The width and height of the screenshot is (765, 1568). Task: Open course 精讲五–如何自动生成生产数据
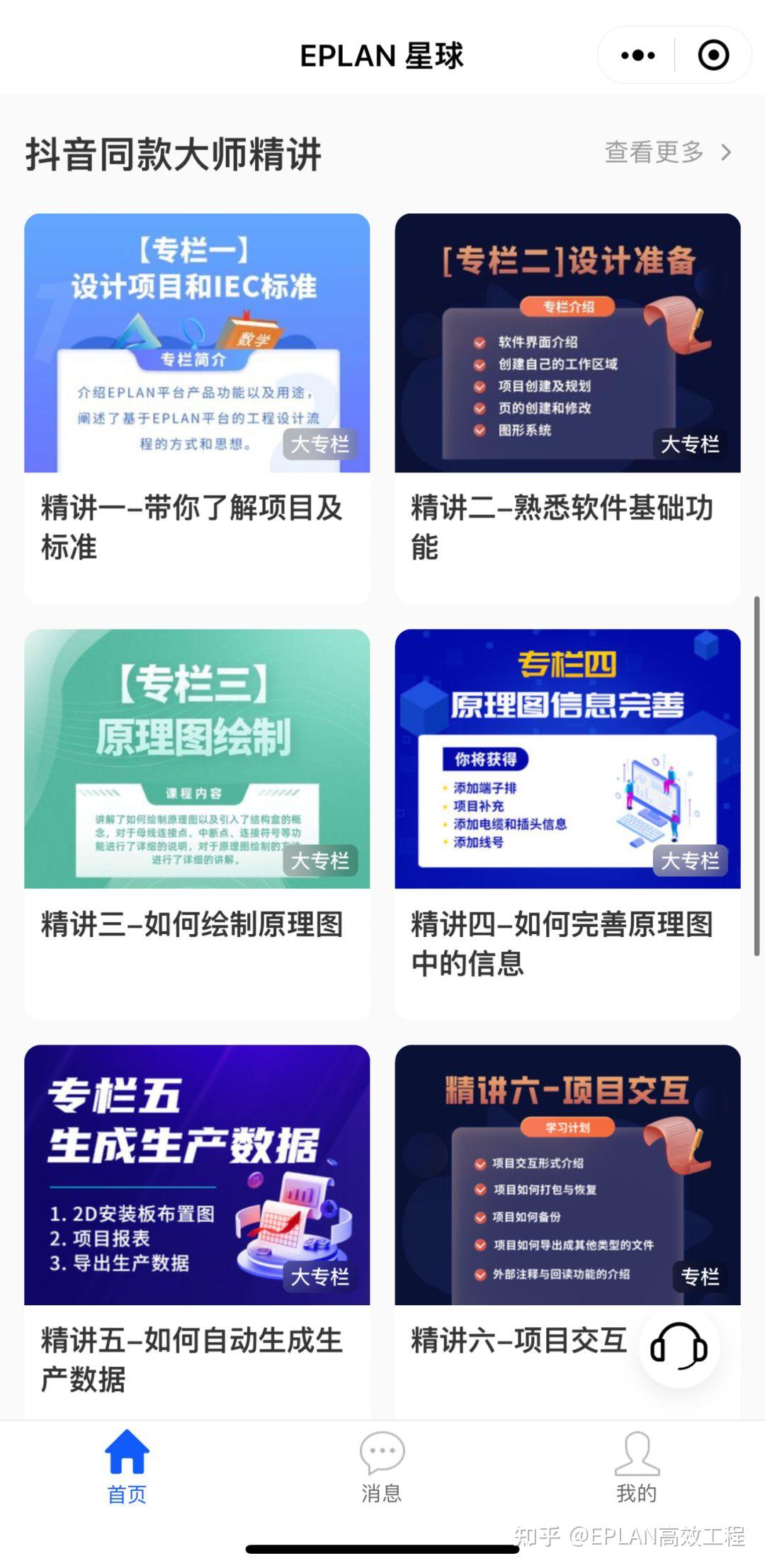coord(197,1232)
